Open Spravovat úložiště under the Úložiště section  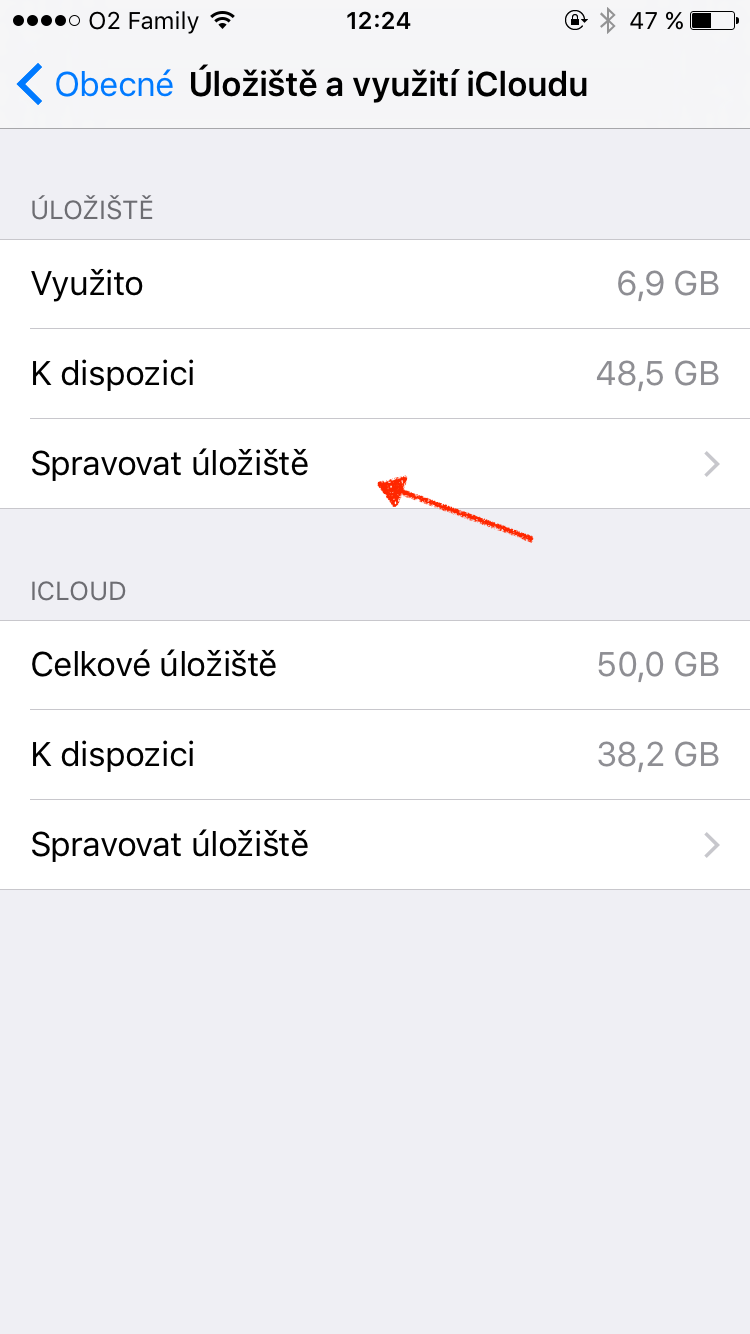pyautogui.click(x=375, y=464)
